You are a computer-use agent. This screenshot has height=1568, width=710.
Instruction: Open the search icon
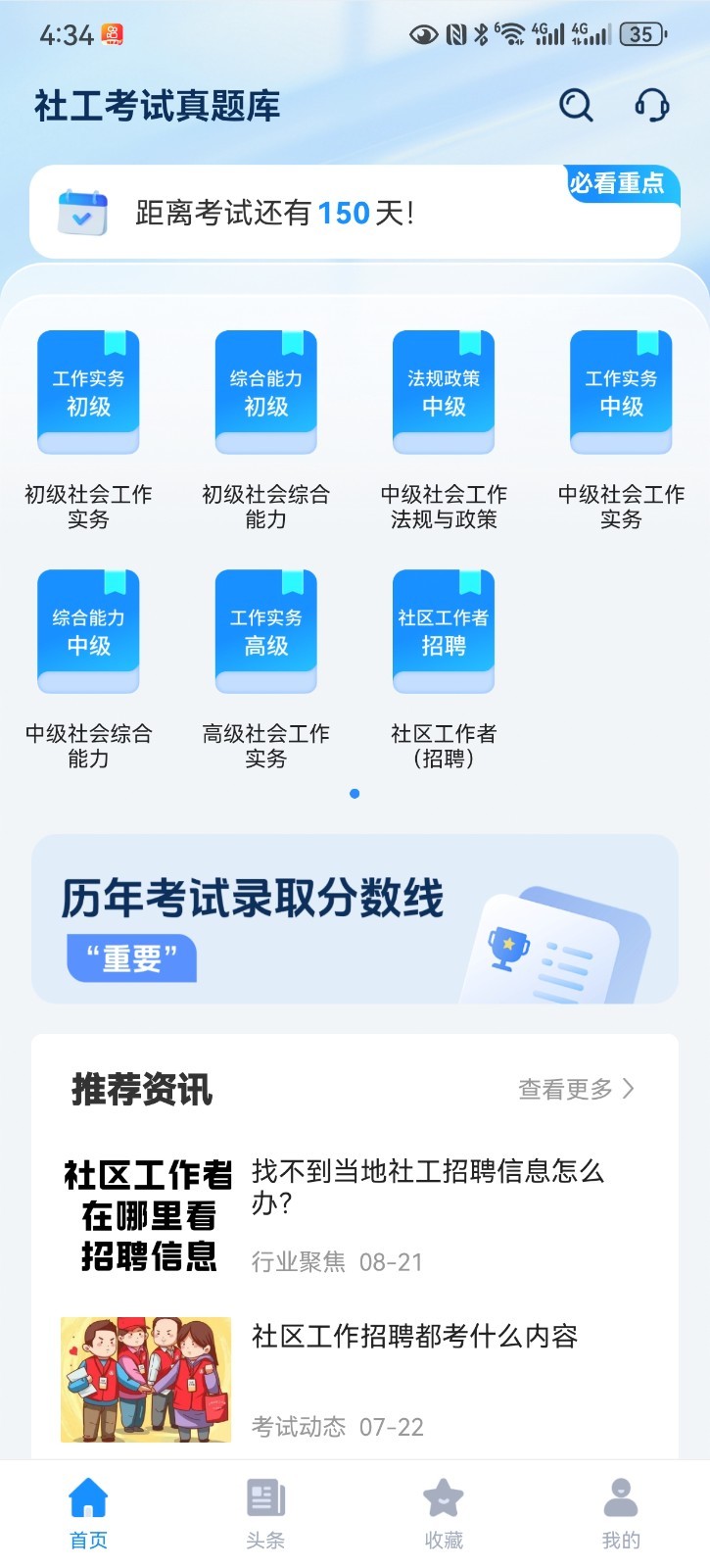(575, 106)
